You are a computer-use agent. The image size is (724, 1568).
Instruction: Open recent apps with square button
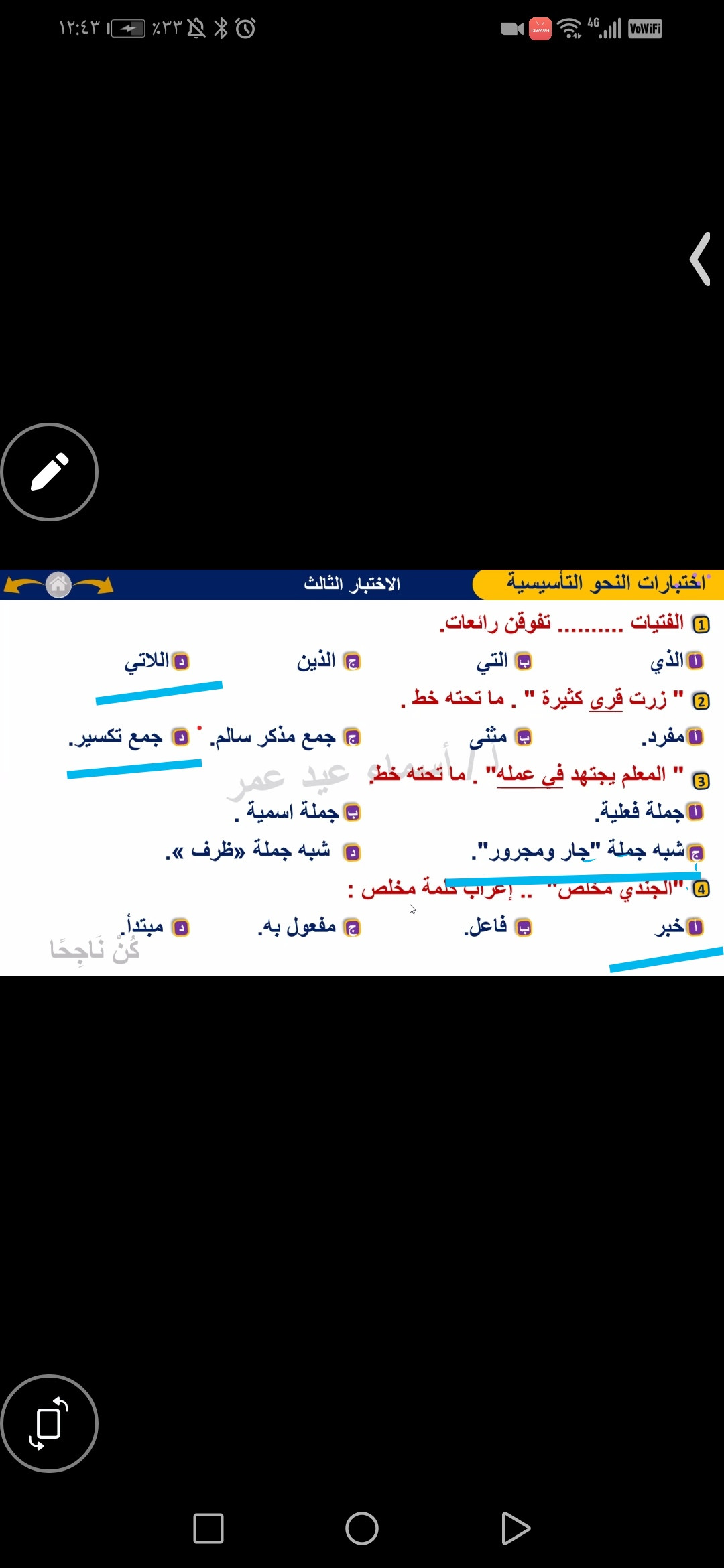click(208, 1528)
